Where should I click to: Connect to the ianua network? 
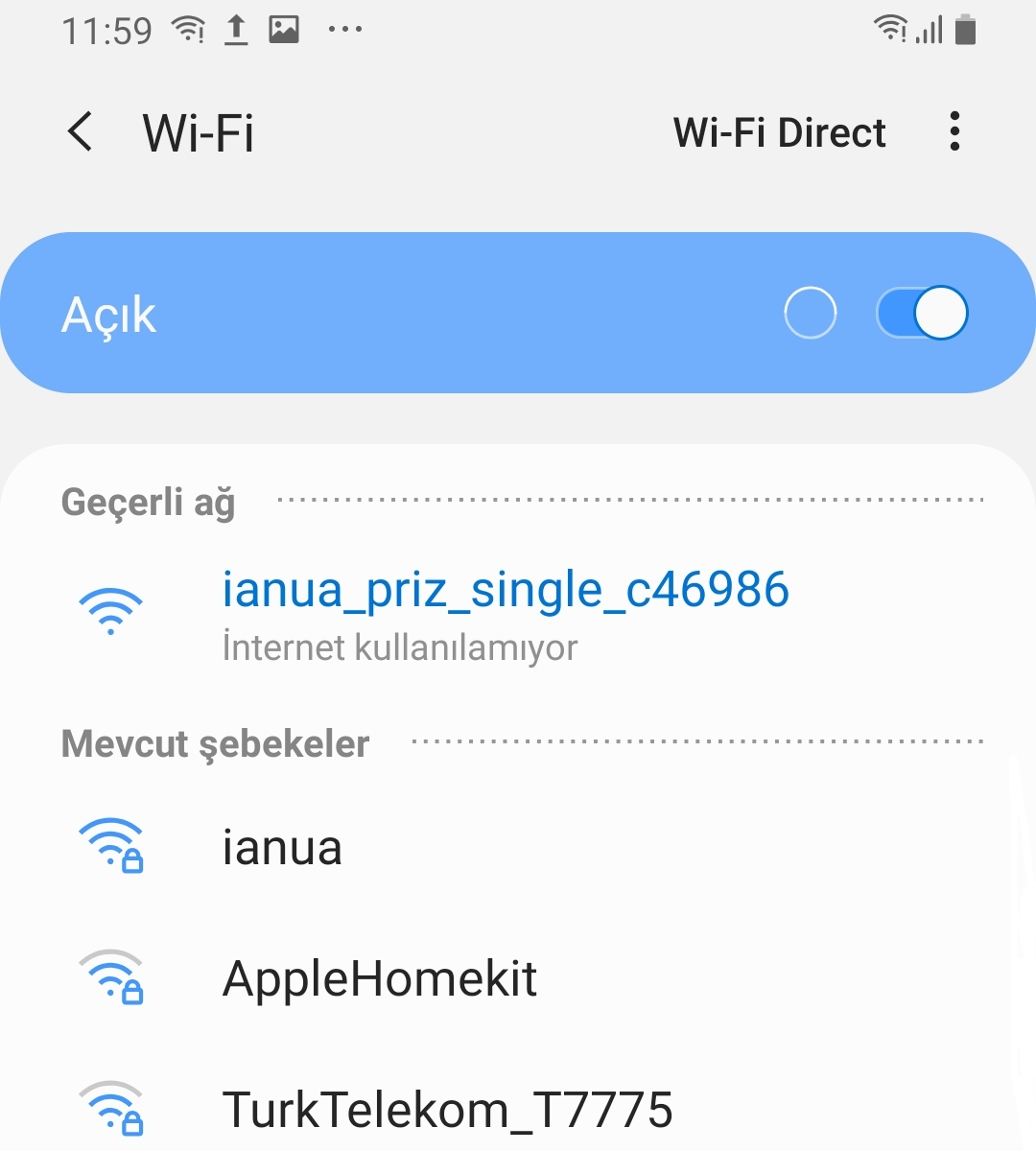point(282,848)
